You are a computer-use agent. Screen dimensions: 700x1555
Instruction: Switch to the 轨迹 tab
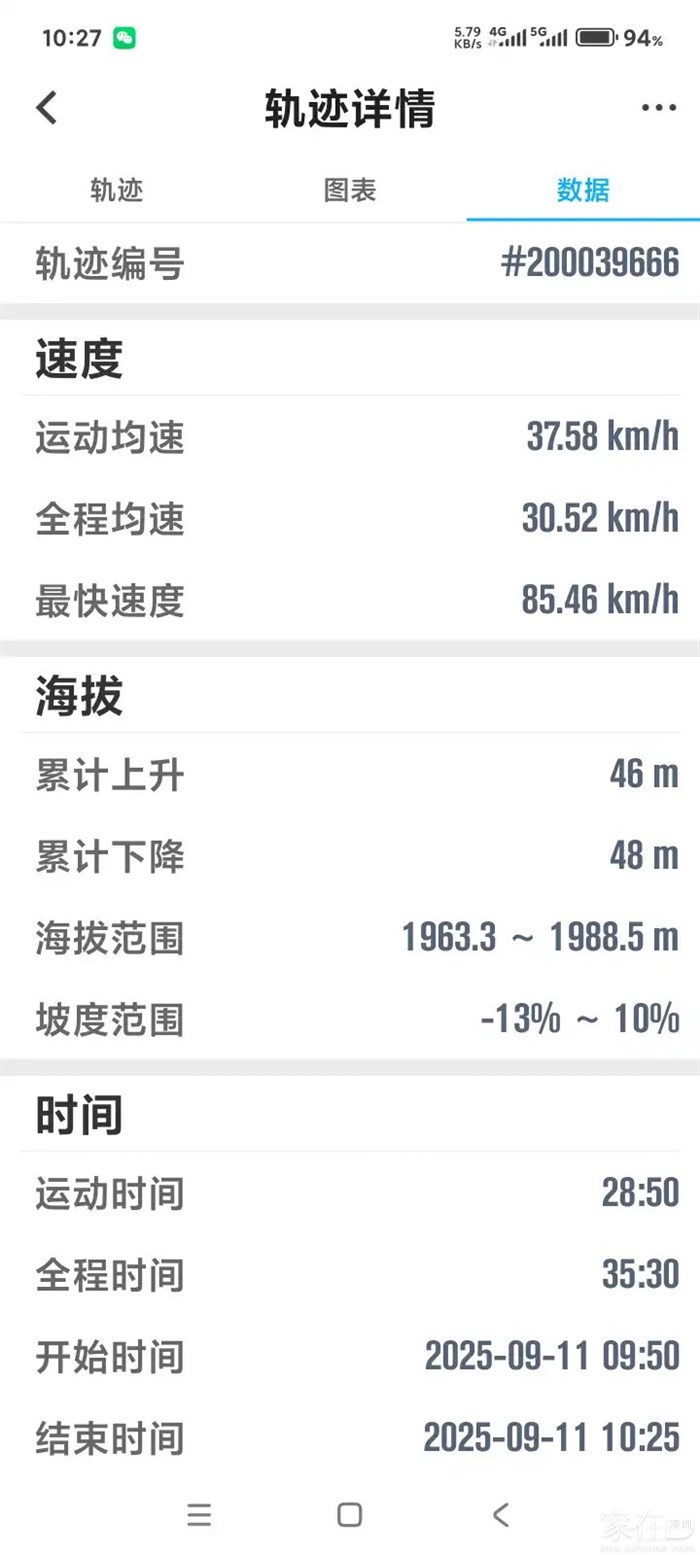coord(117,190)
